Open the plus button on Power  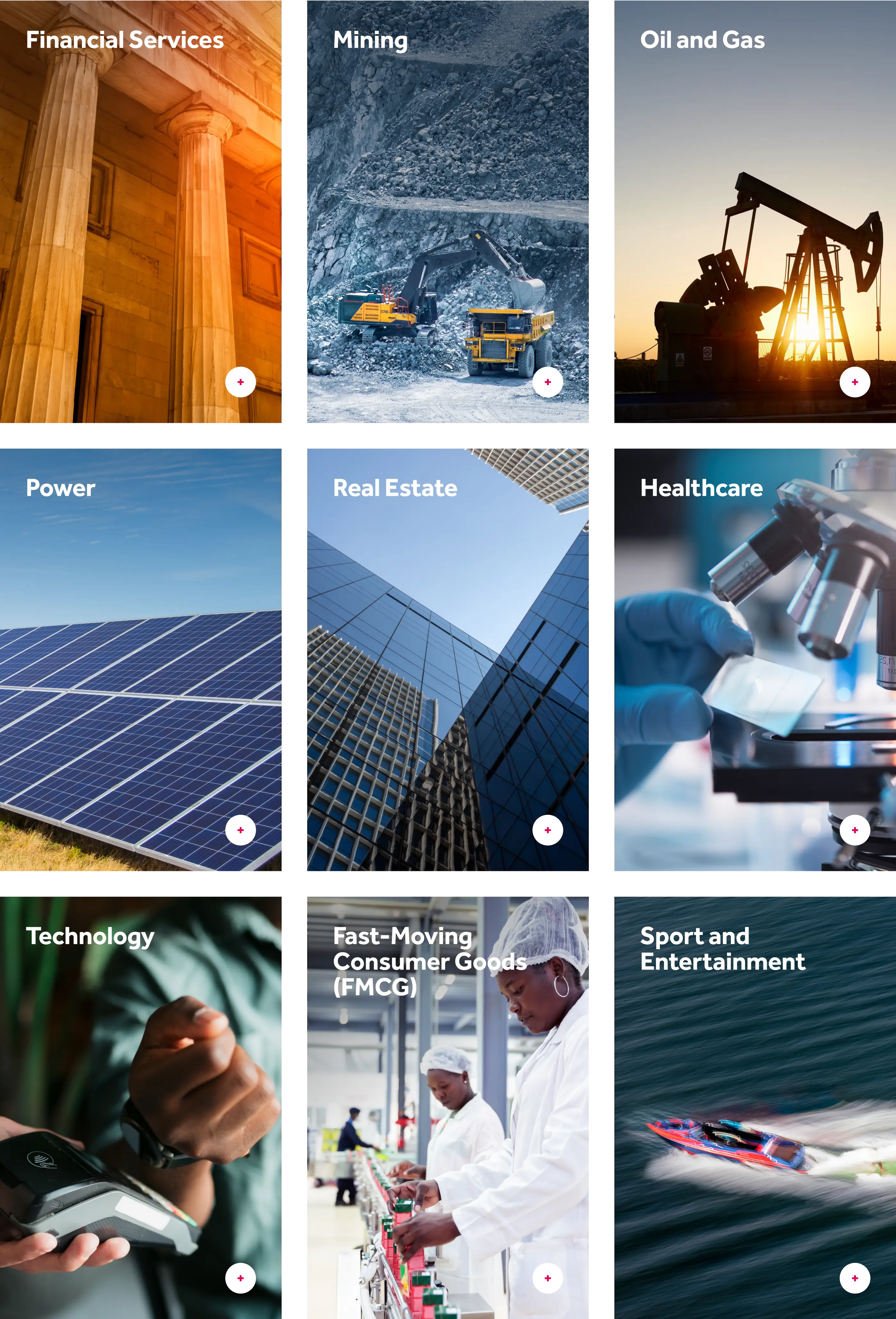pyautogui.click(x=241, y=830)
